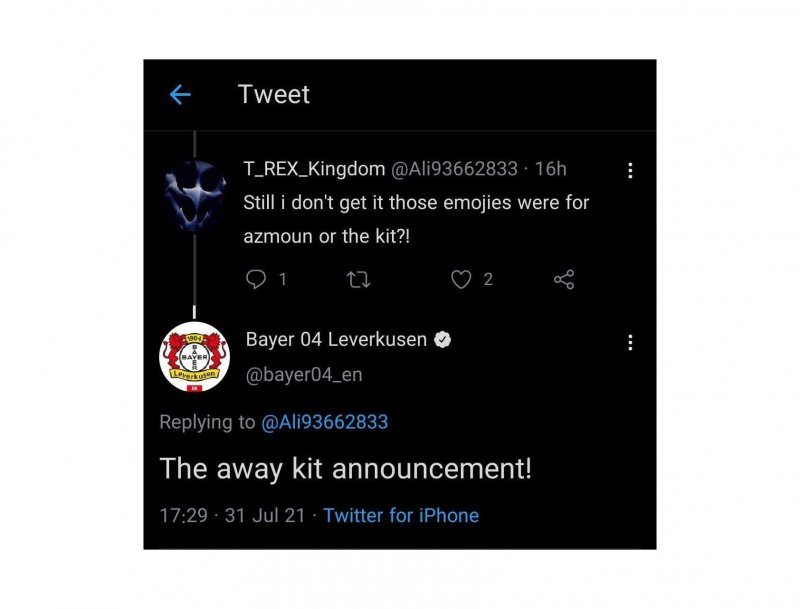The width and height of the screenshot is (800, 609).
Task: Retweet T_REX_Kingdom's tweet
Action: (x=357, y=280)
